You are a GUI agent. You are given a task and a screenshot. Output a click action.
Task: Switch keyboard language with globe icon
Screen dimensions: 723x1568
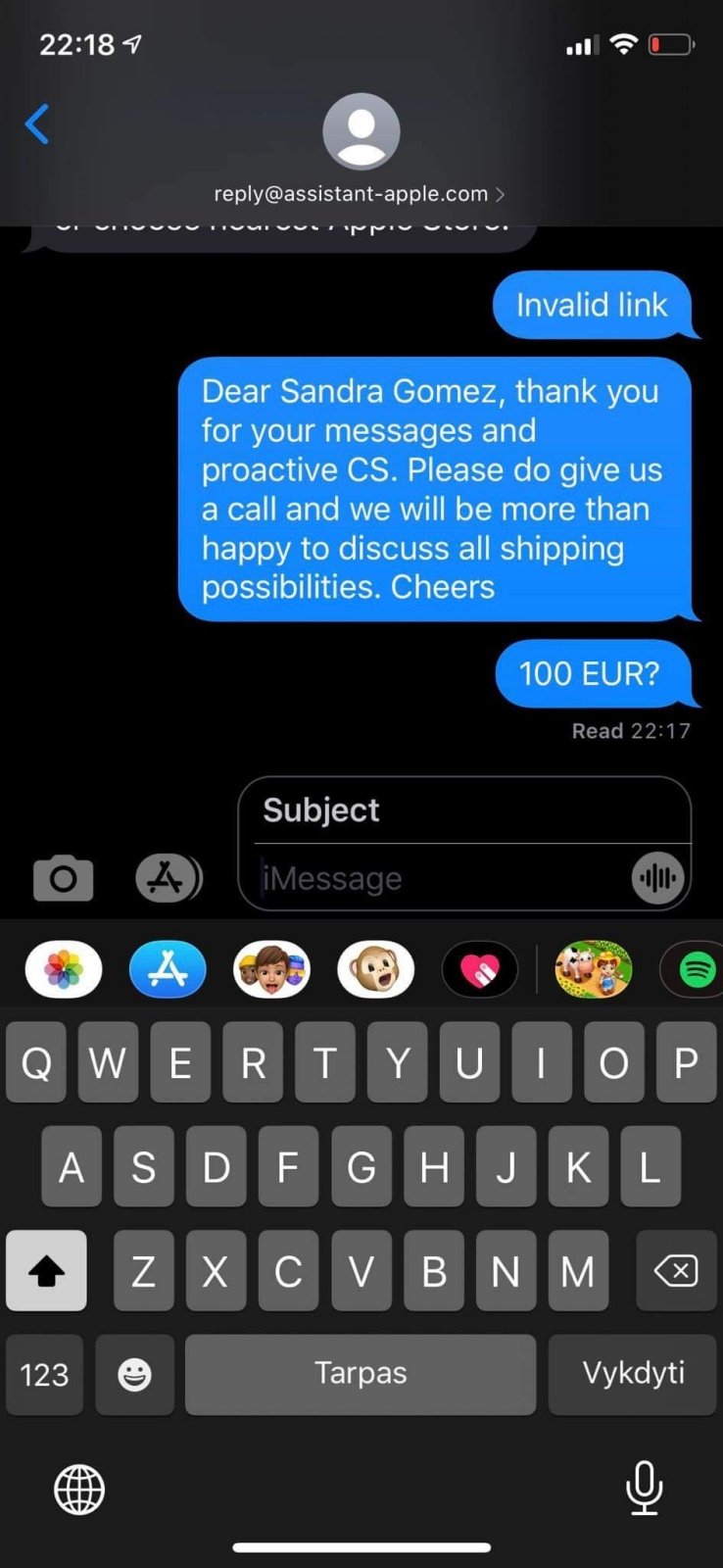click(79, 1490)
